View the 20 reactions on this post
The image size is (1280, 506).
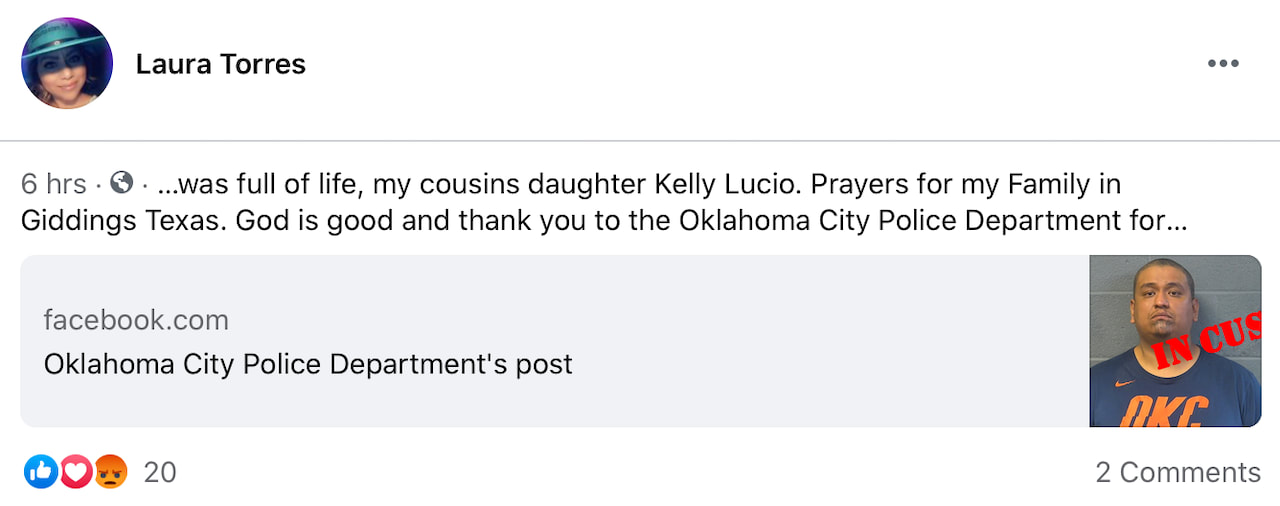pos(159,472)
